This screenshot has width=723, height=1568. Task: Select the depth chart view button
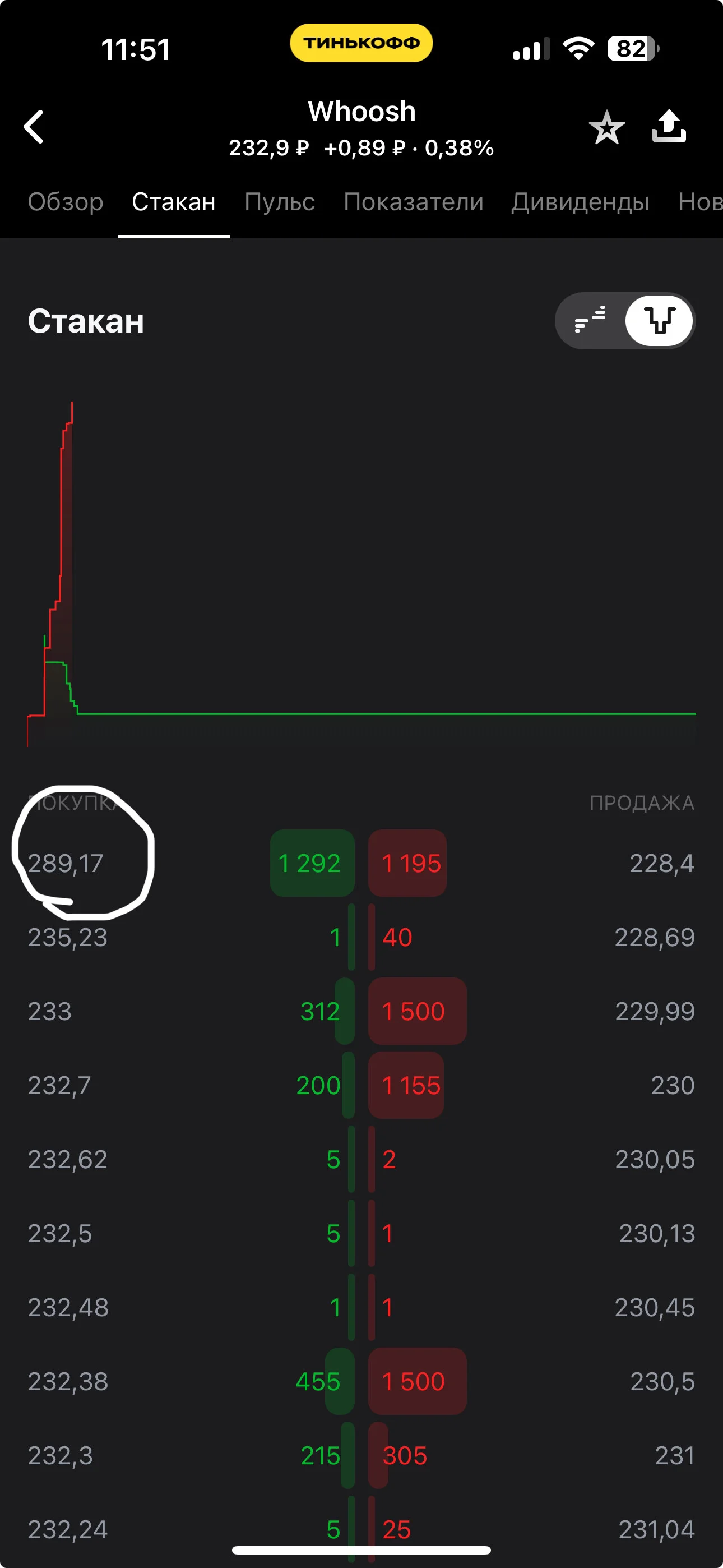[659, 320]
